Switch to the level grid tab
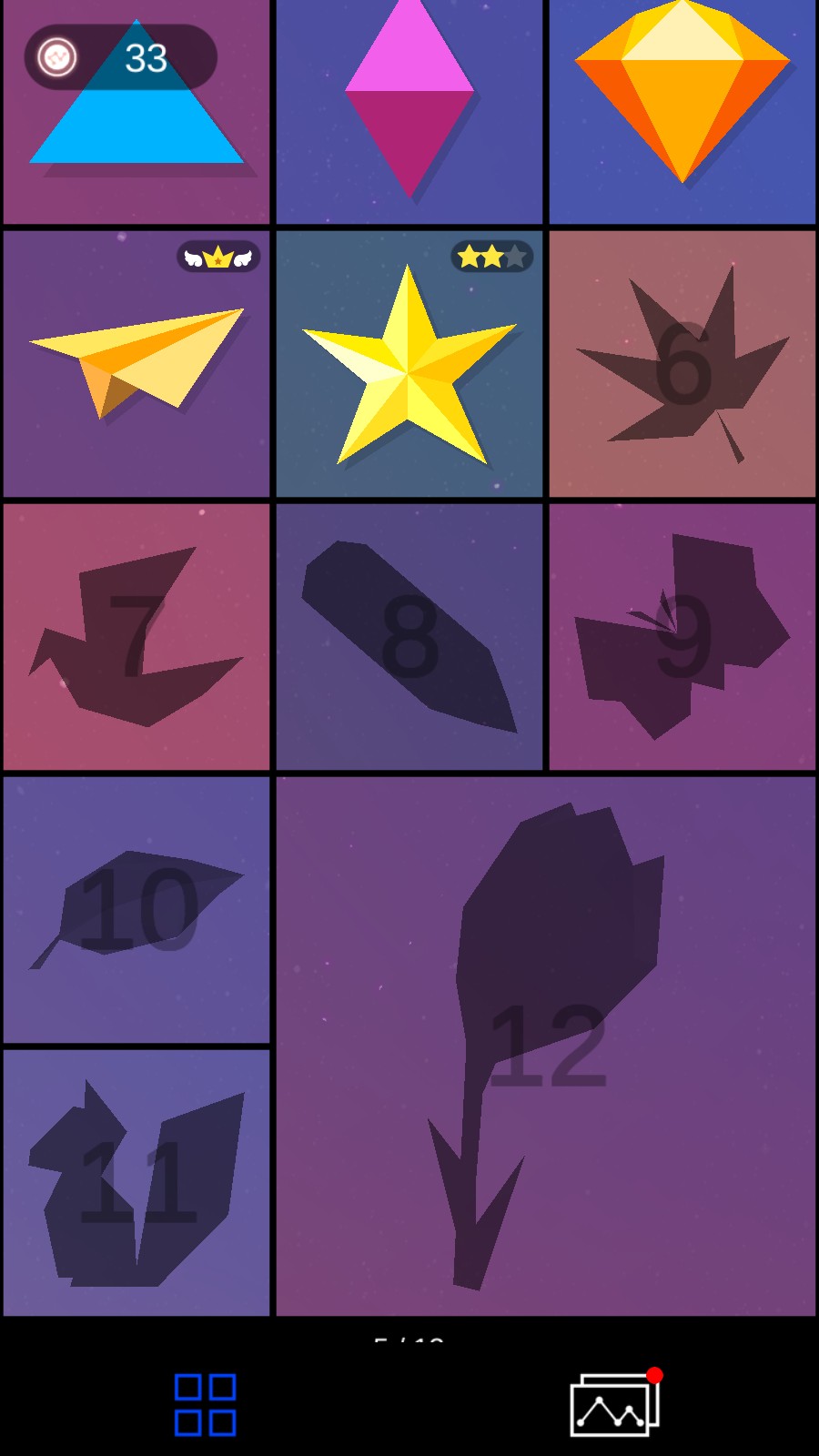This screenshot has height=1456, width=819. point(205,1404)
